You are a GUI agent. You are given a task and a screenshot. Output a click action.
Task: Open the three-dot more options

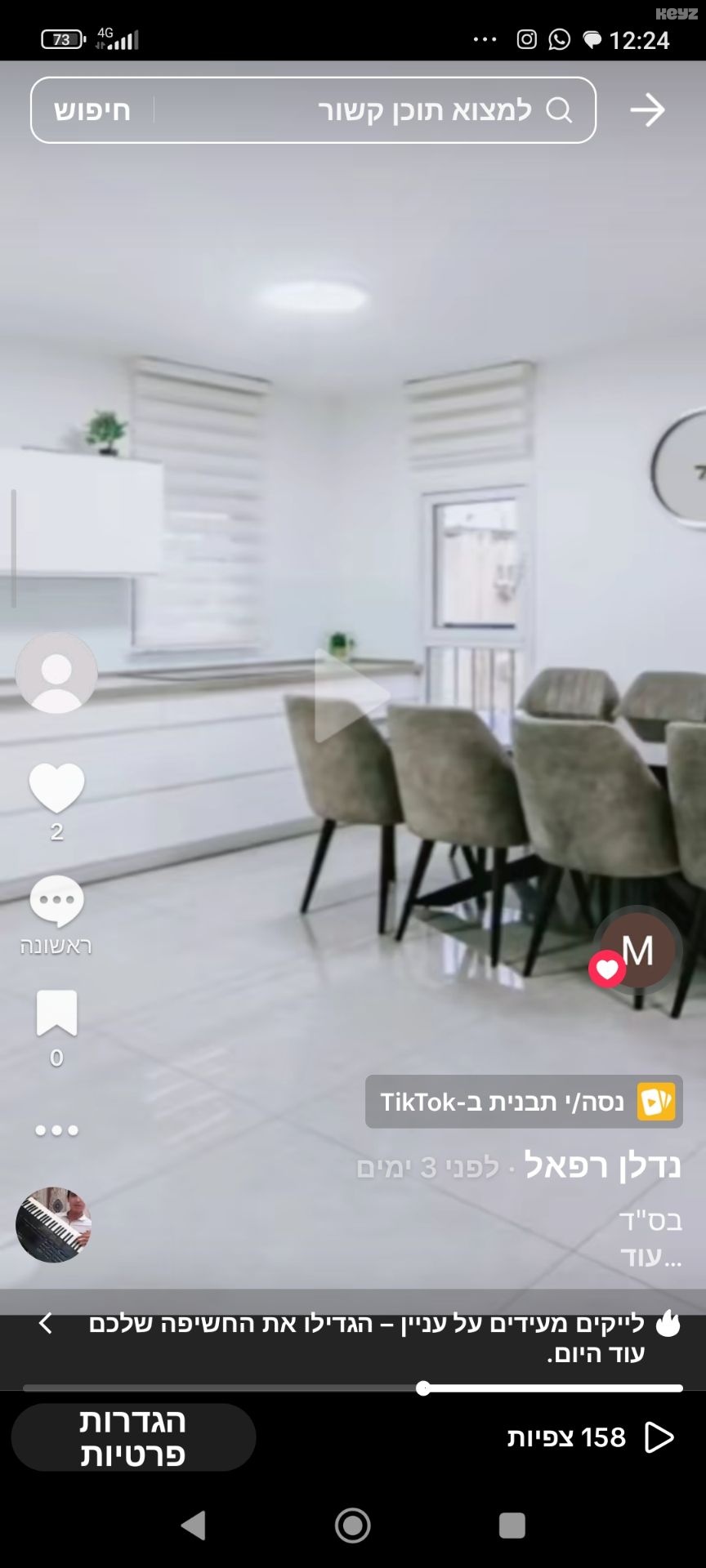56,1130
